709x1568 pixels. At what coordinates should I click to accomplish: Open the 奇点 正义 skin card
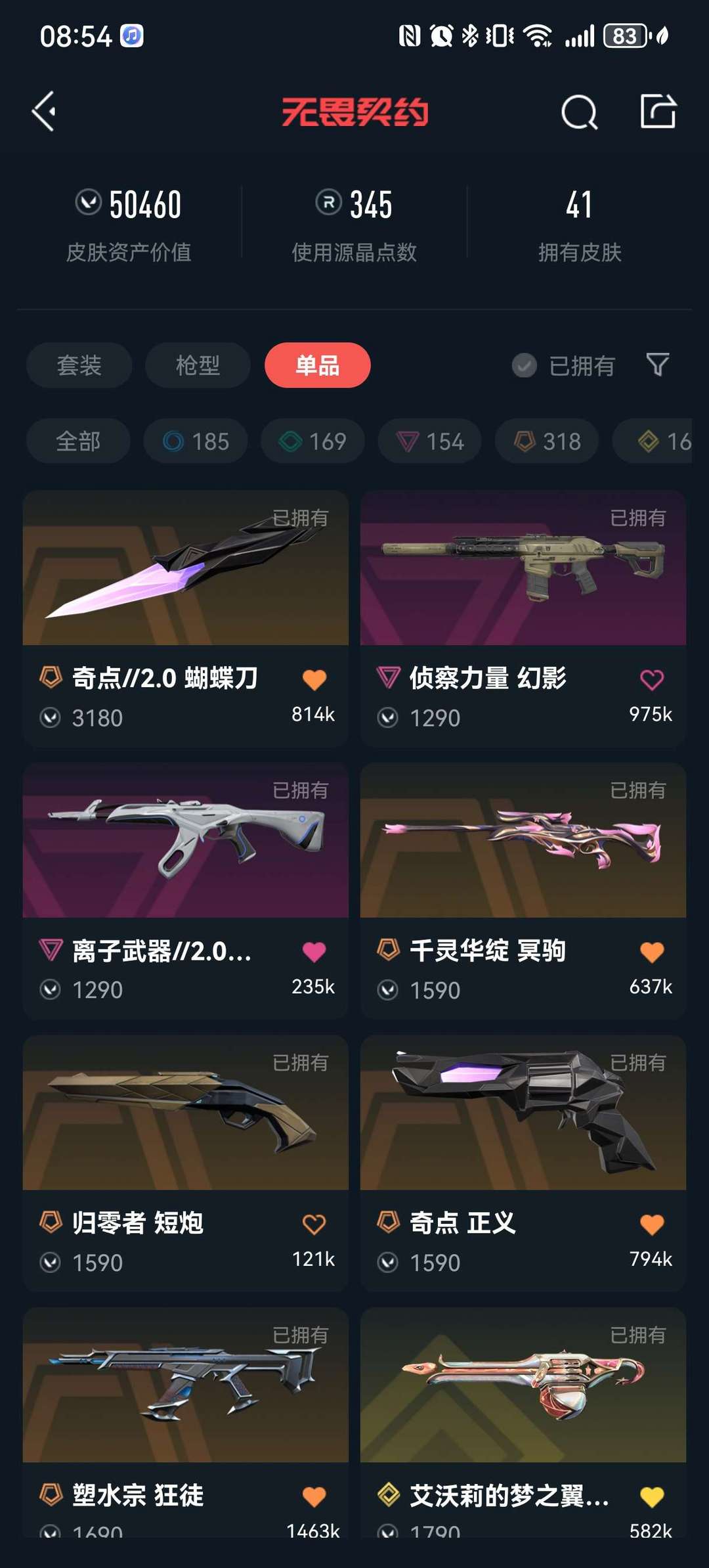[x=523, y=1163]
